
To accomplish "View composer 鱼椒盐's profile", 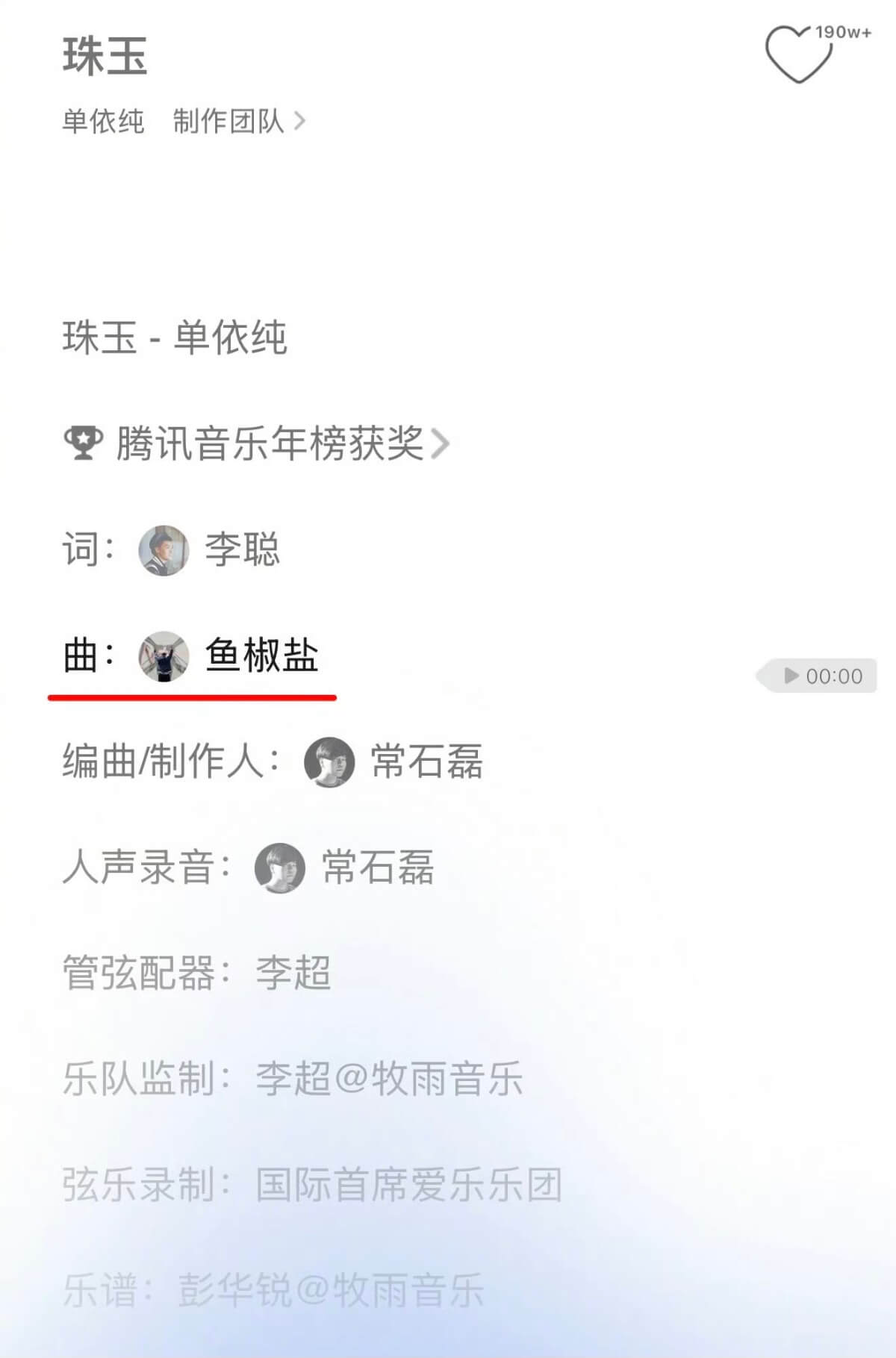I will click(261, 655).
